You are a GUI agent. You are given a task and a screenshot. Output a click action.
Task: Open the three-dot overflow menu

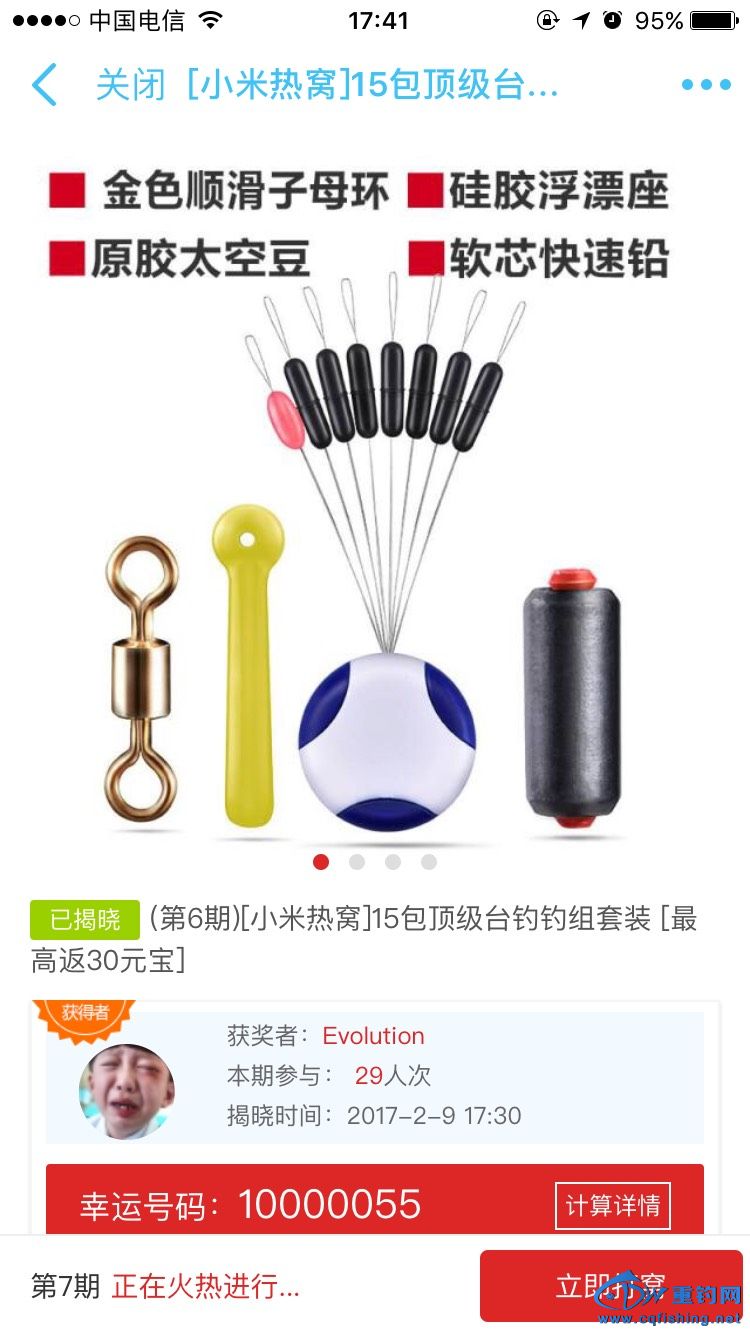pyautogui.click(x=706, y=85)
